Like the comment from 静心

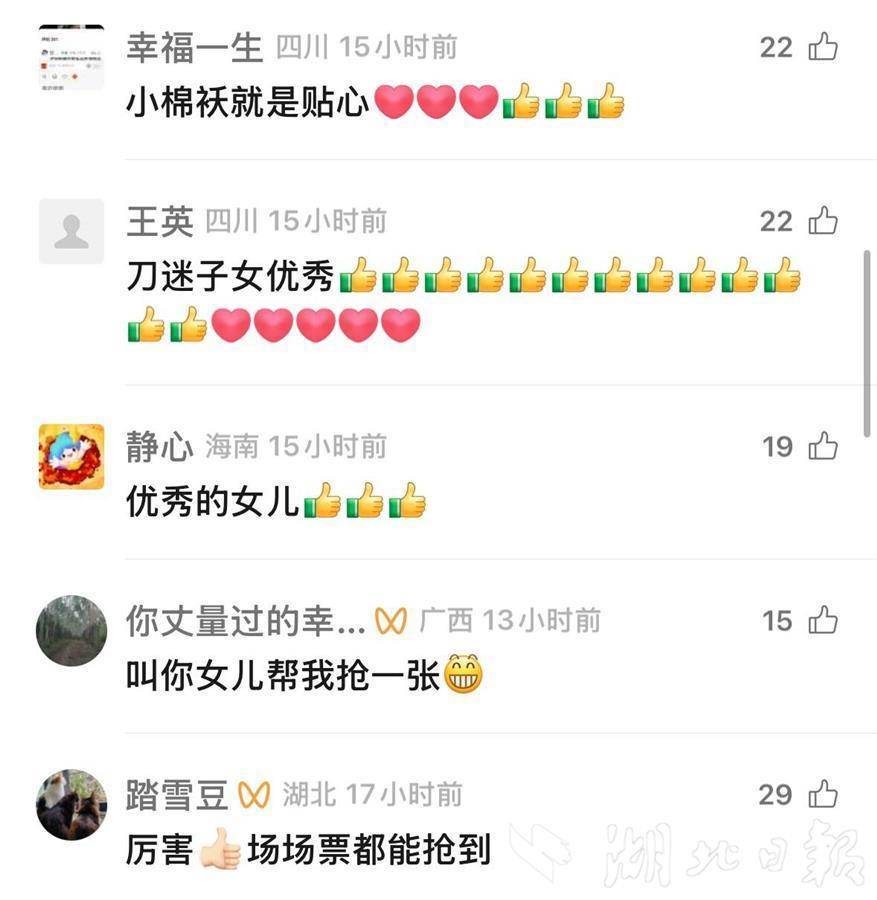(823, 446)
